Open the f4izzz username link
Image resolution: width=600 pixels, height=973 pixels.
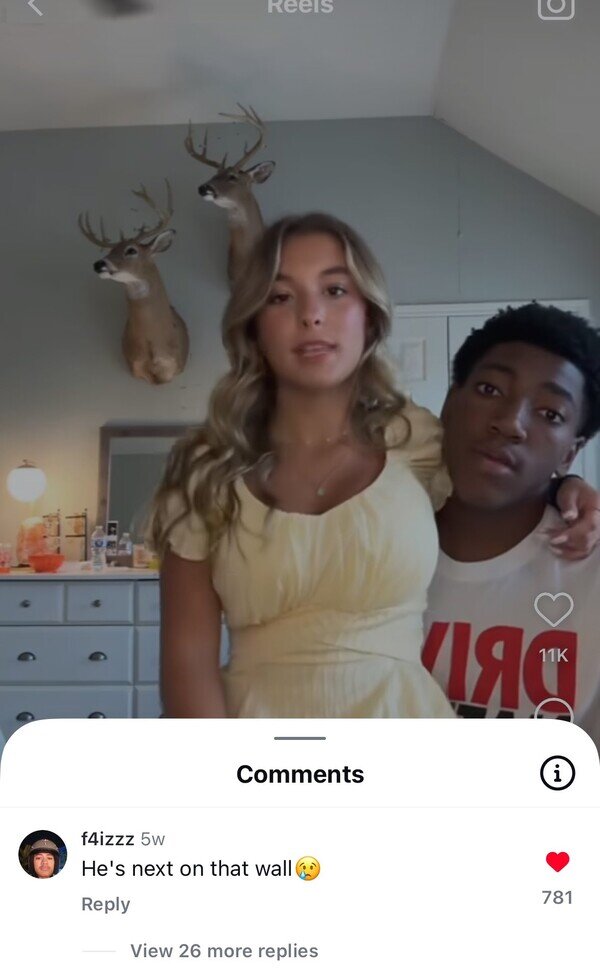(107, 839)
